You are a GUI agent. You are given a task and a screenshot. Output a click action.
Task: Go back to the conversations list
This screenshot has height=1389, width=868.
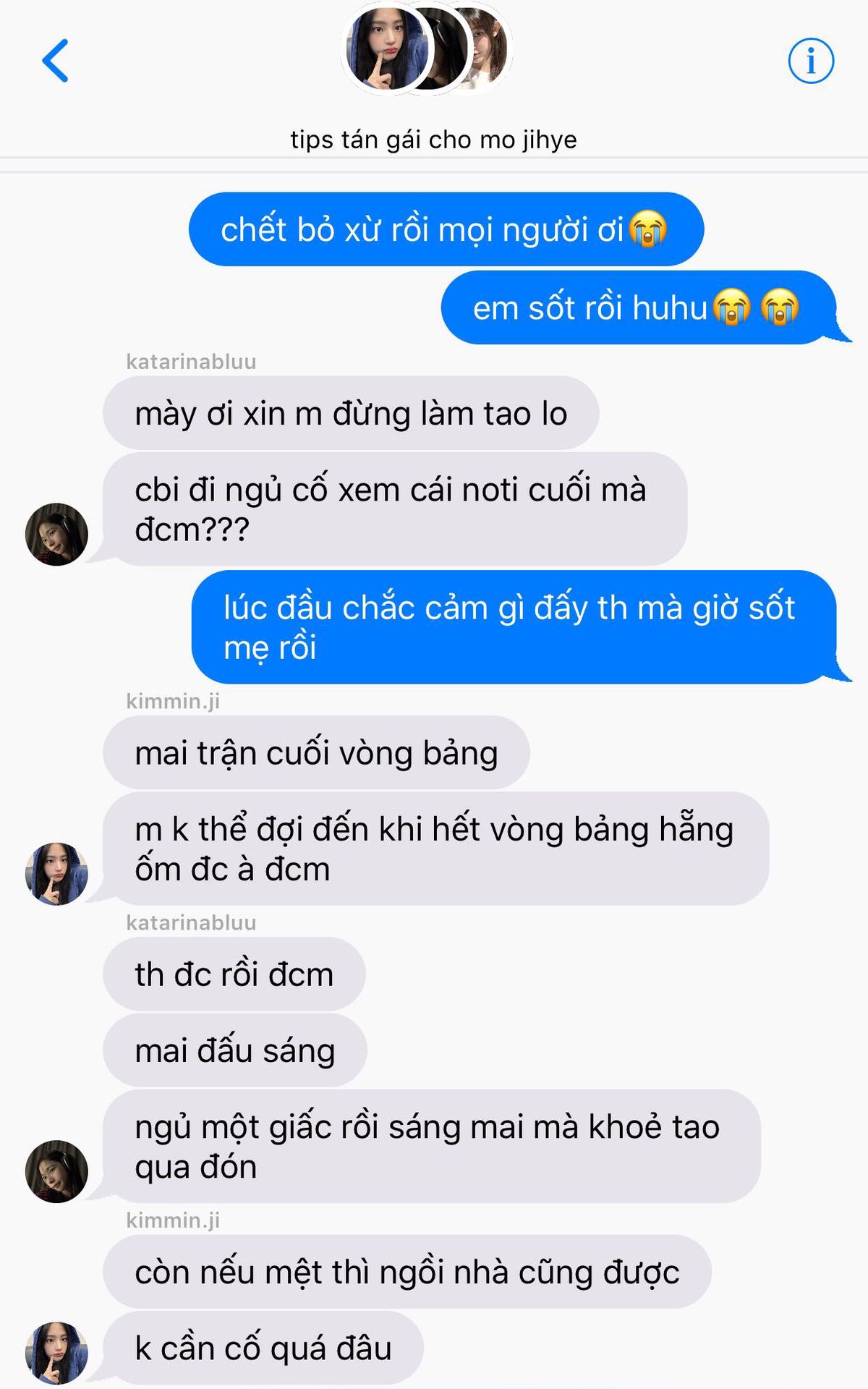click(56, 61)
